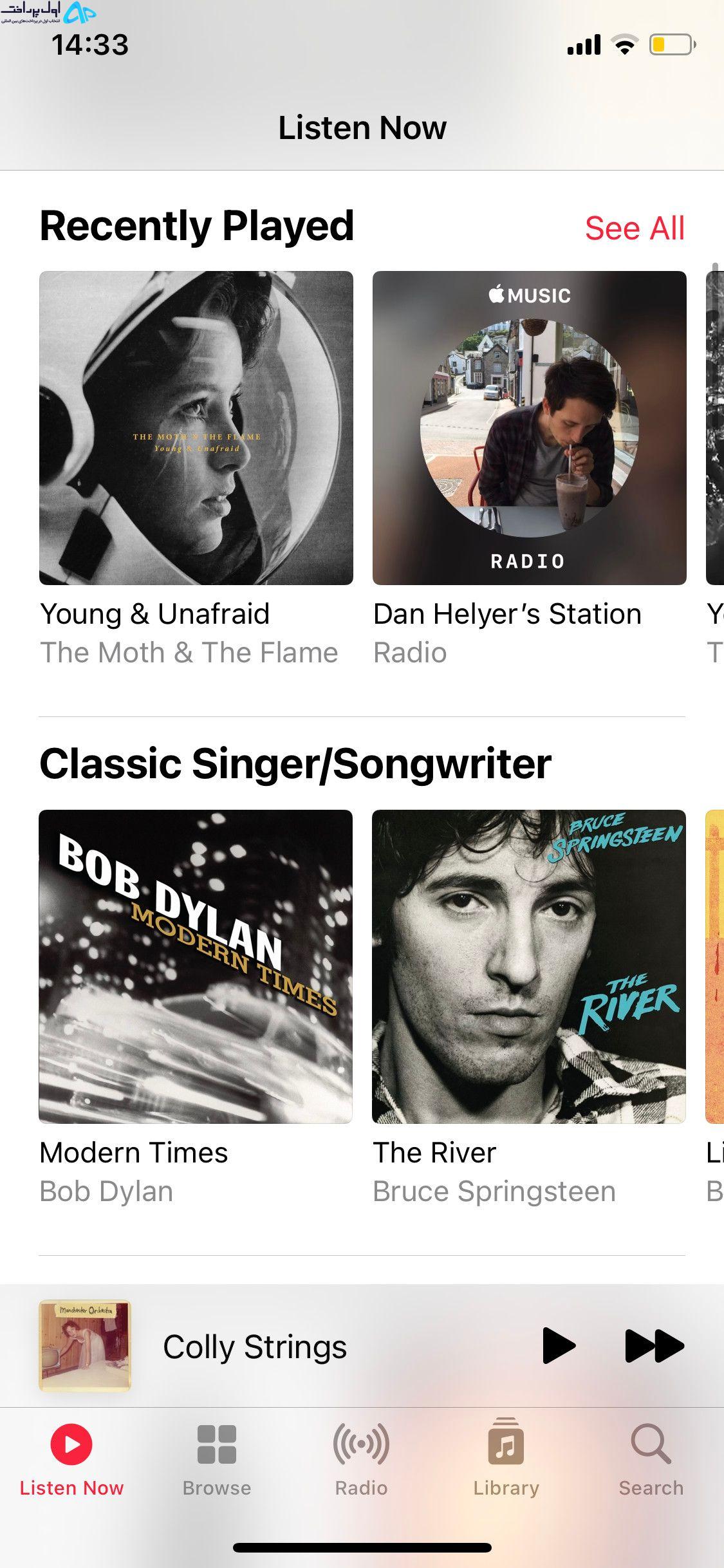Open The River by Bruce Springsteen

pos(529,966)
